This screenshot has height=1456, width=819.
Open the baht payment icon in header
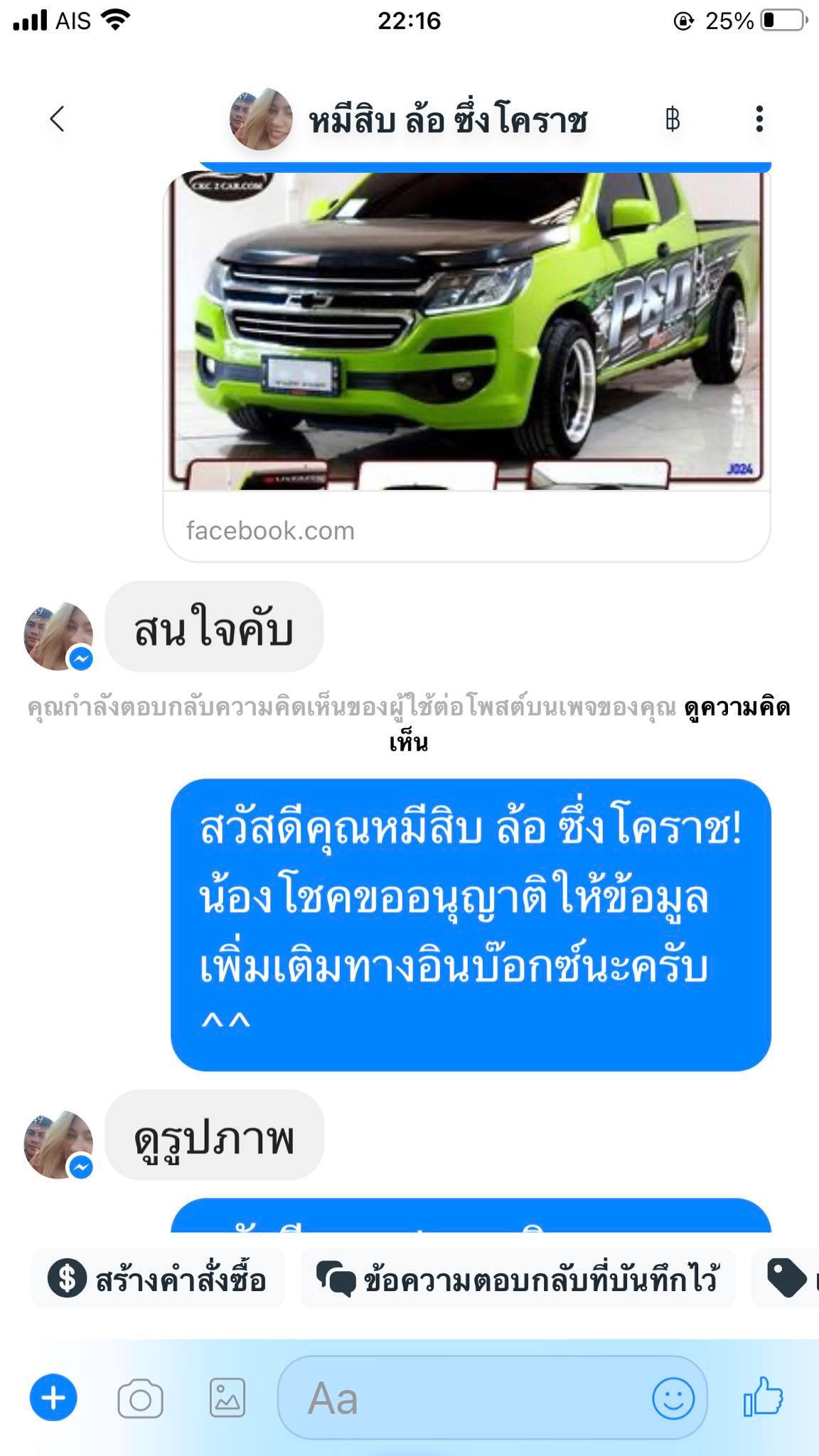coord(673,119)
